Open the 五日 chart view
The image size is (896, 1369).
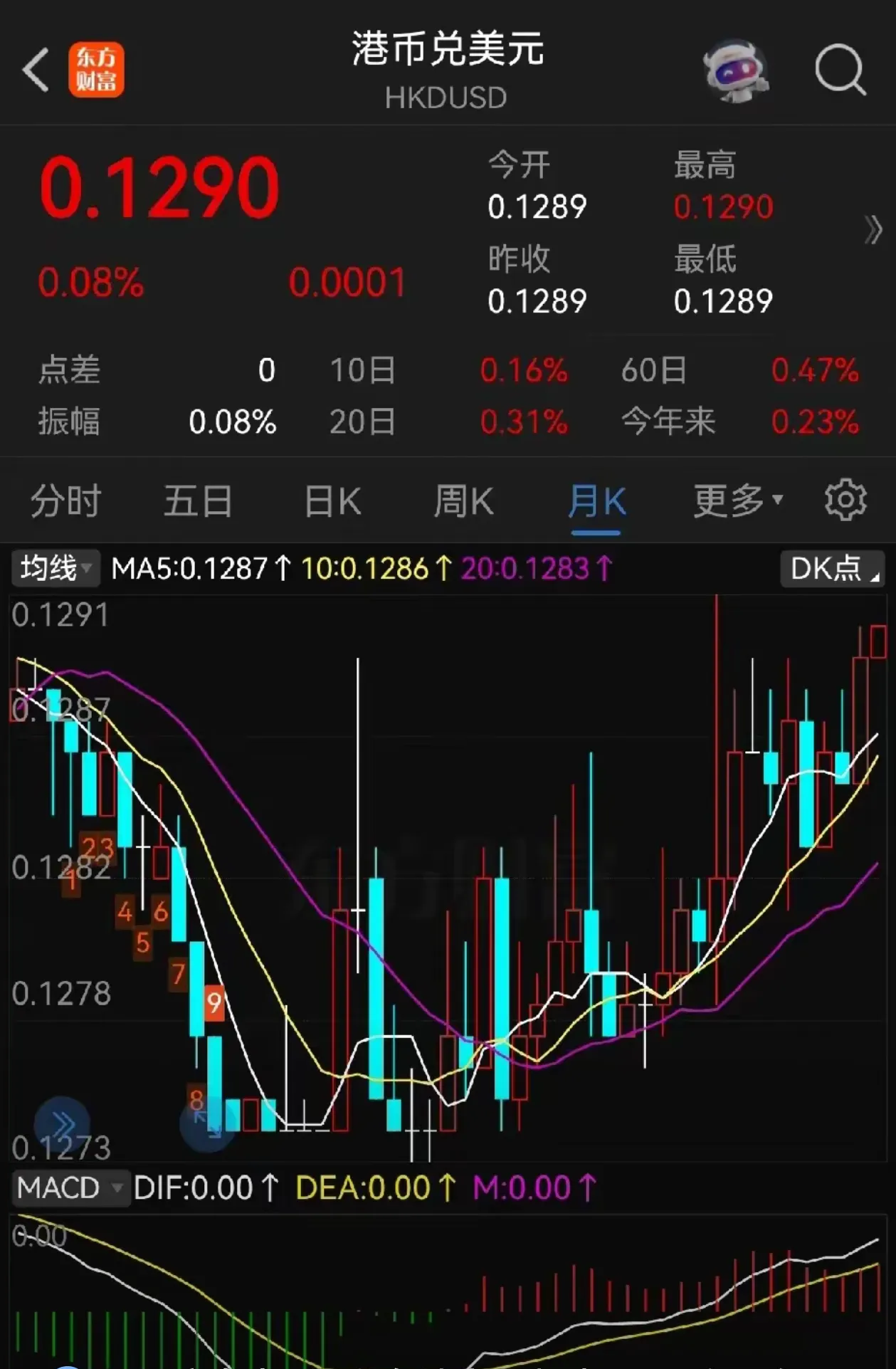tap(197, 500)
